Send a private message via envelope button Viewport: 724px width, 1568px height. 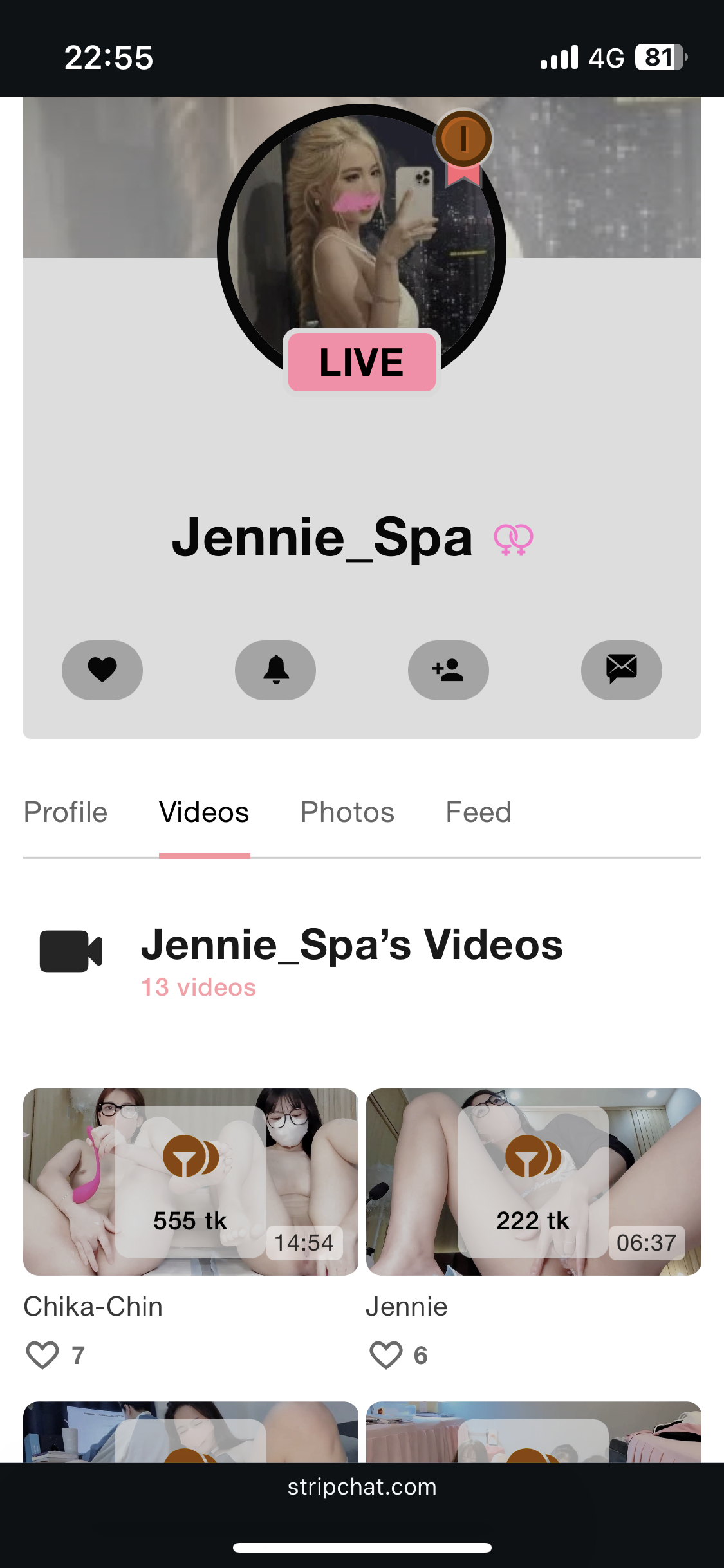(621, 670)
